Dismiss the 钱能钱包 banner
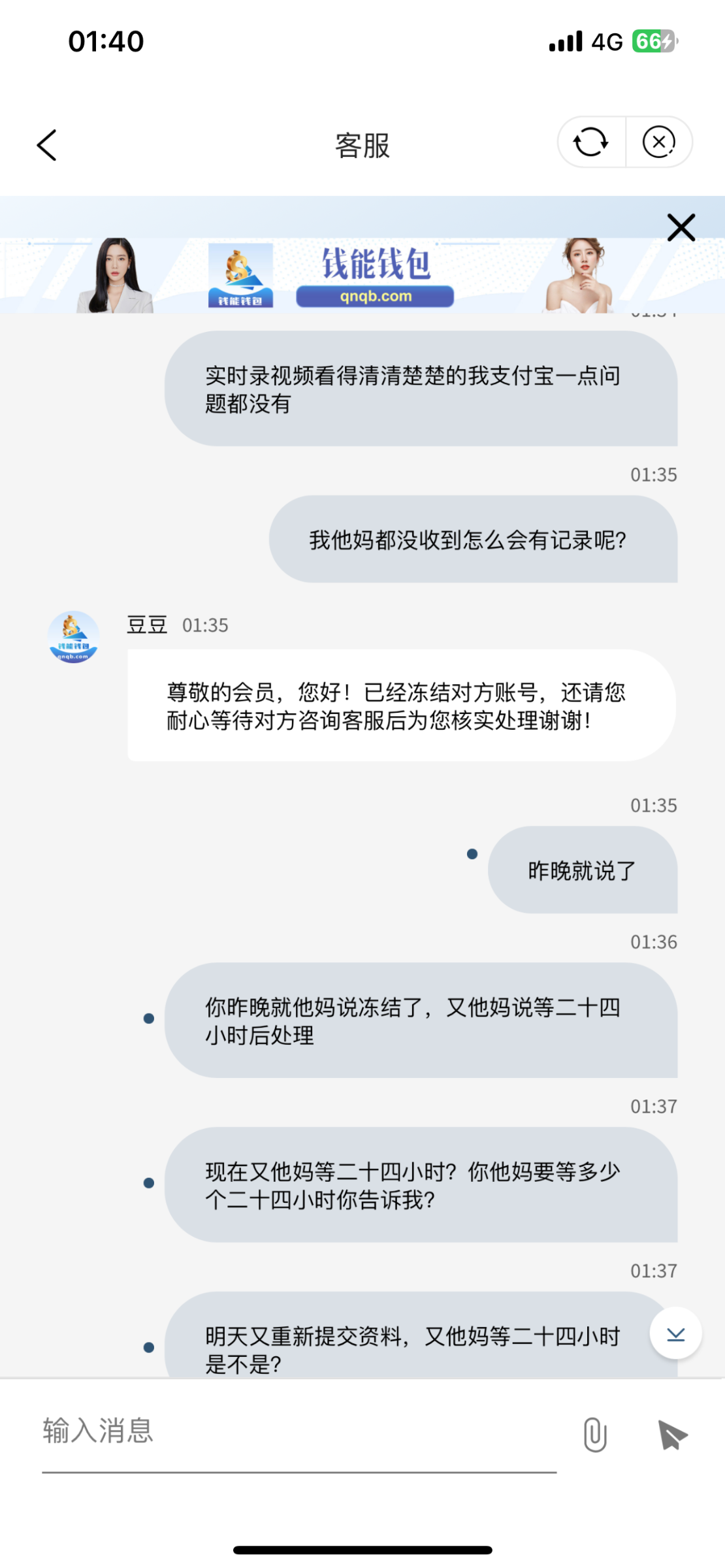The width and height of the screenshot is (725, 1568). 681,228
